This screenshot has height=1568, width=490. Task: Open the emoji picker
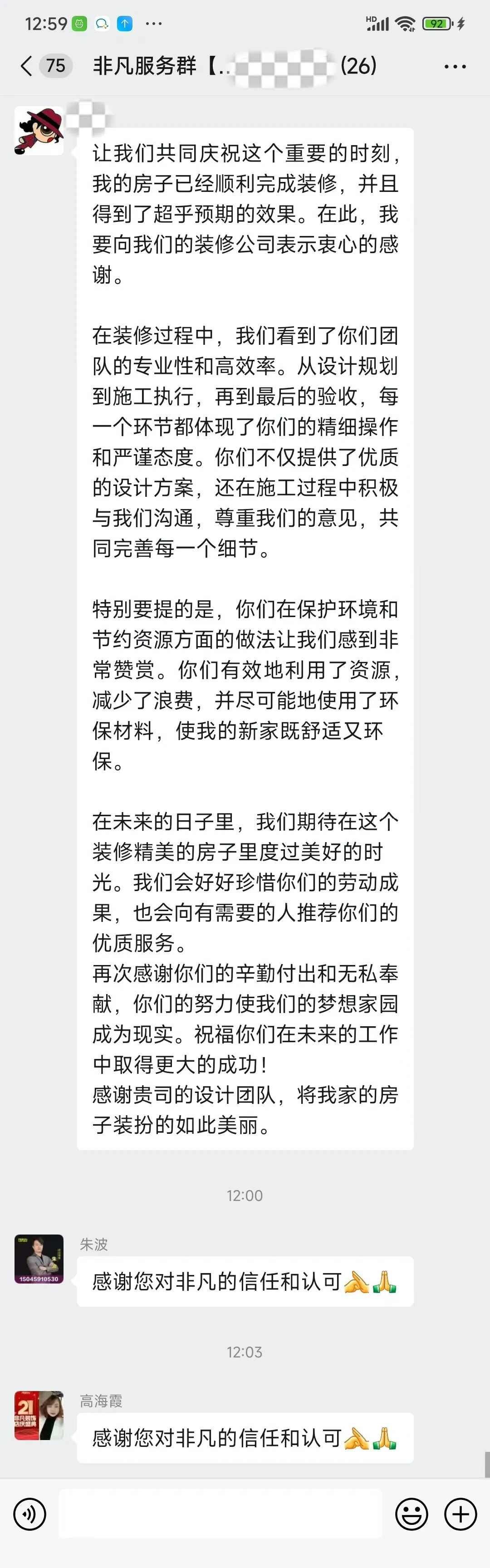point(412,1513)
